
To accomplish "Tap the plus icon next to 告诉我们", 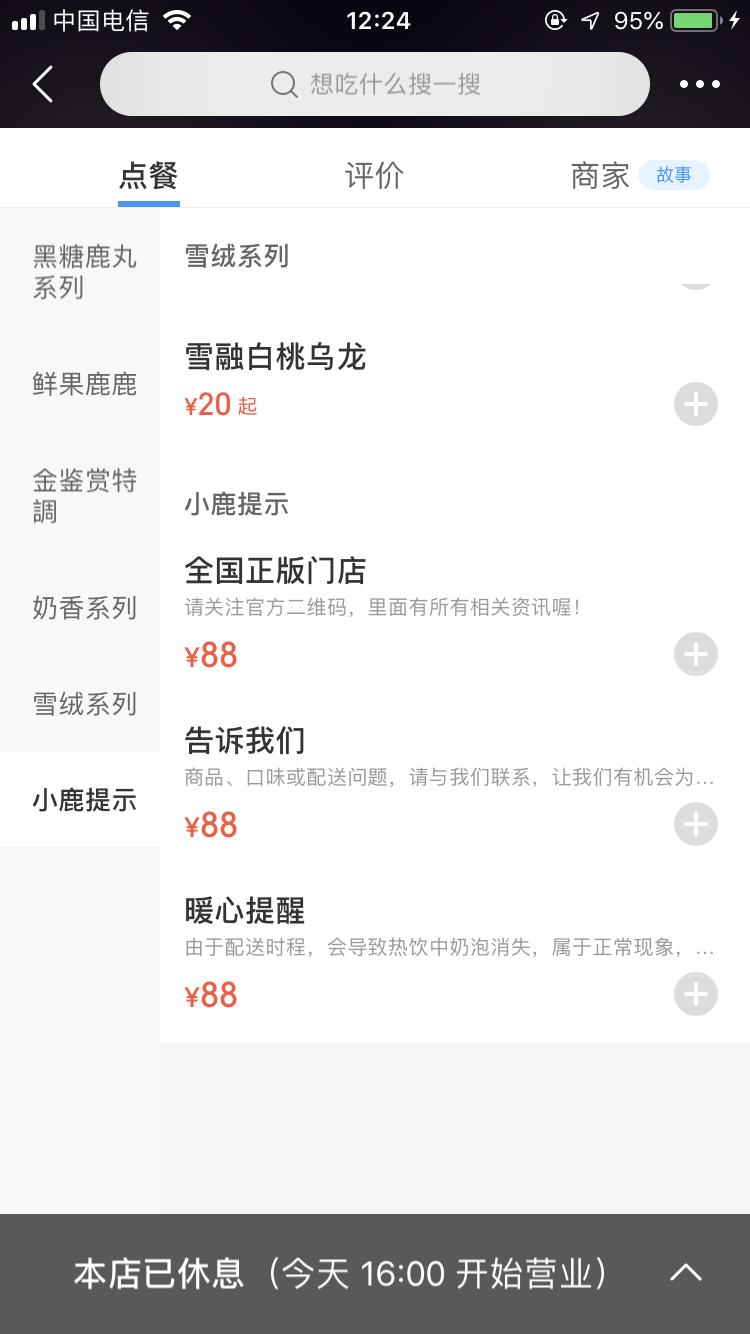I will (695, 824).
